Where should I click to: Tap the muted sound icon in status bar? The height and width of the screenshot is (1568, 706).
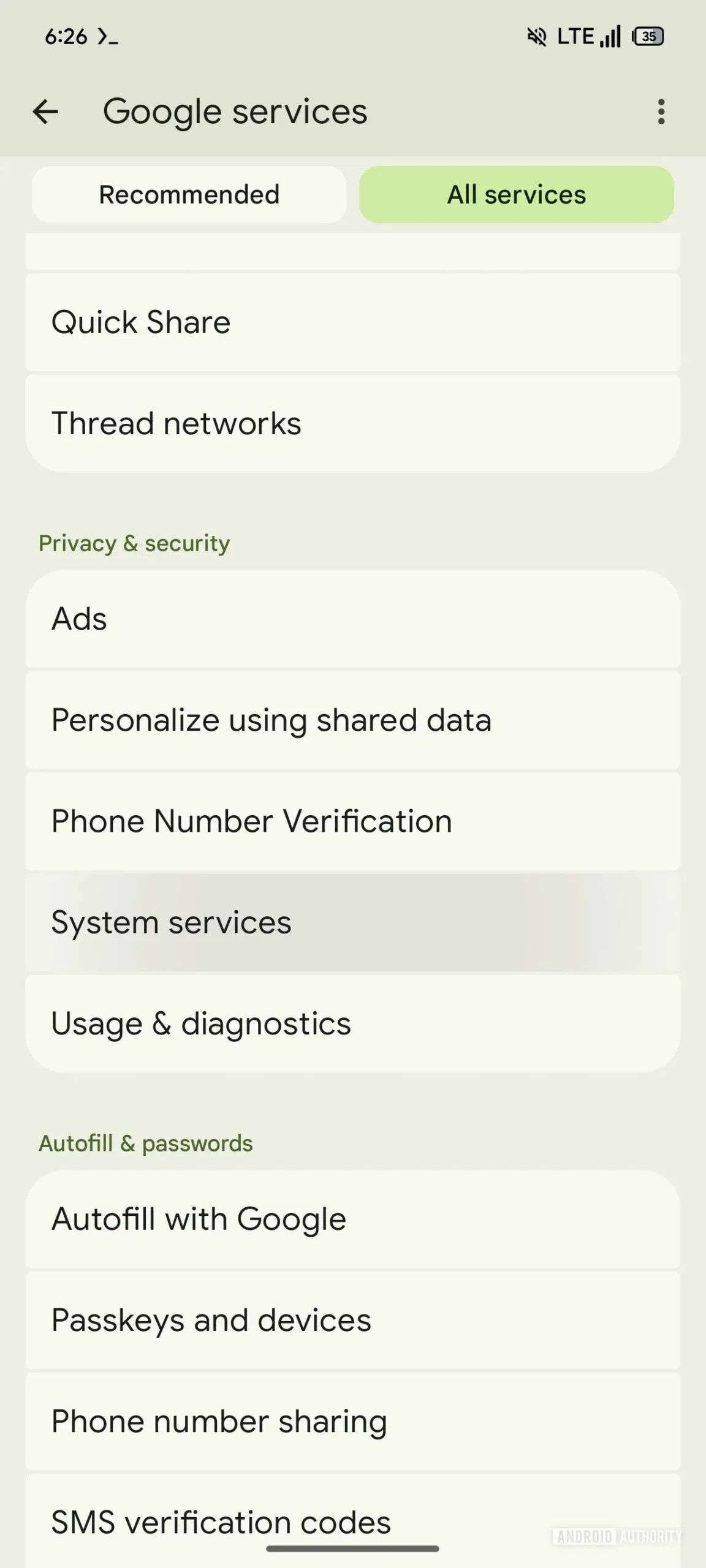537,37
